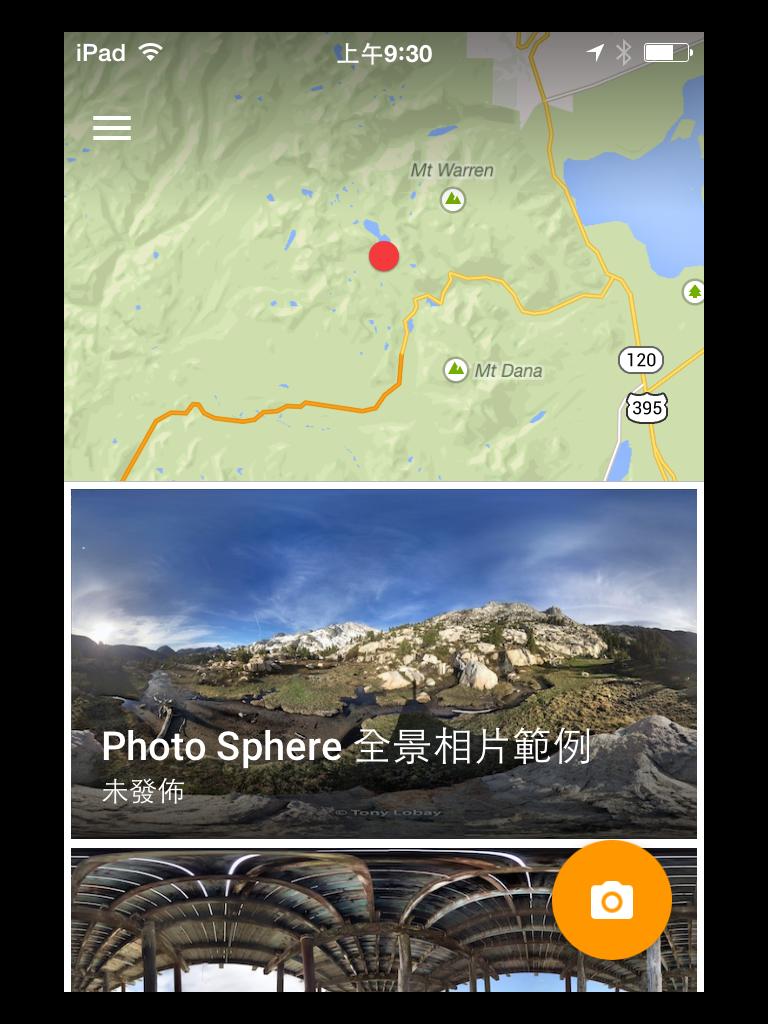Image resolution: width=768 pixels, height=1024 pixels.
Task: Open the hamburger drawer menu
Action: pyautogui.click(x=112, y=128)
